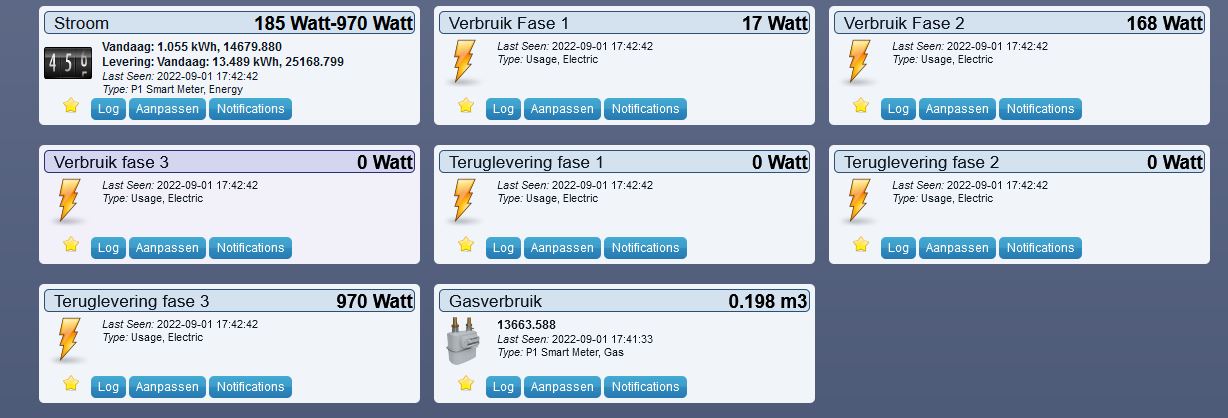Toggle the star on Teruglevering fase 2
The height and width of the screenshot is (418, 1228).
[x=861, y=245]
